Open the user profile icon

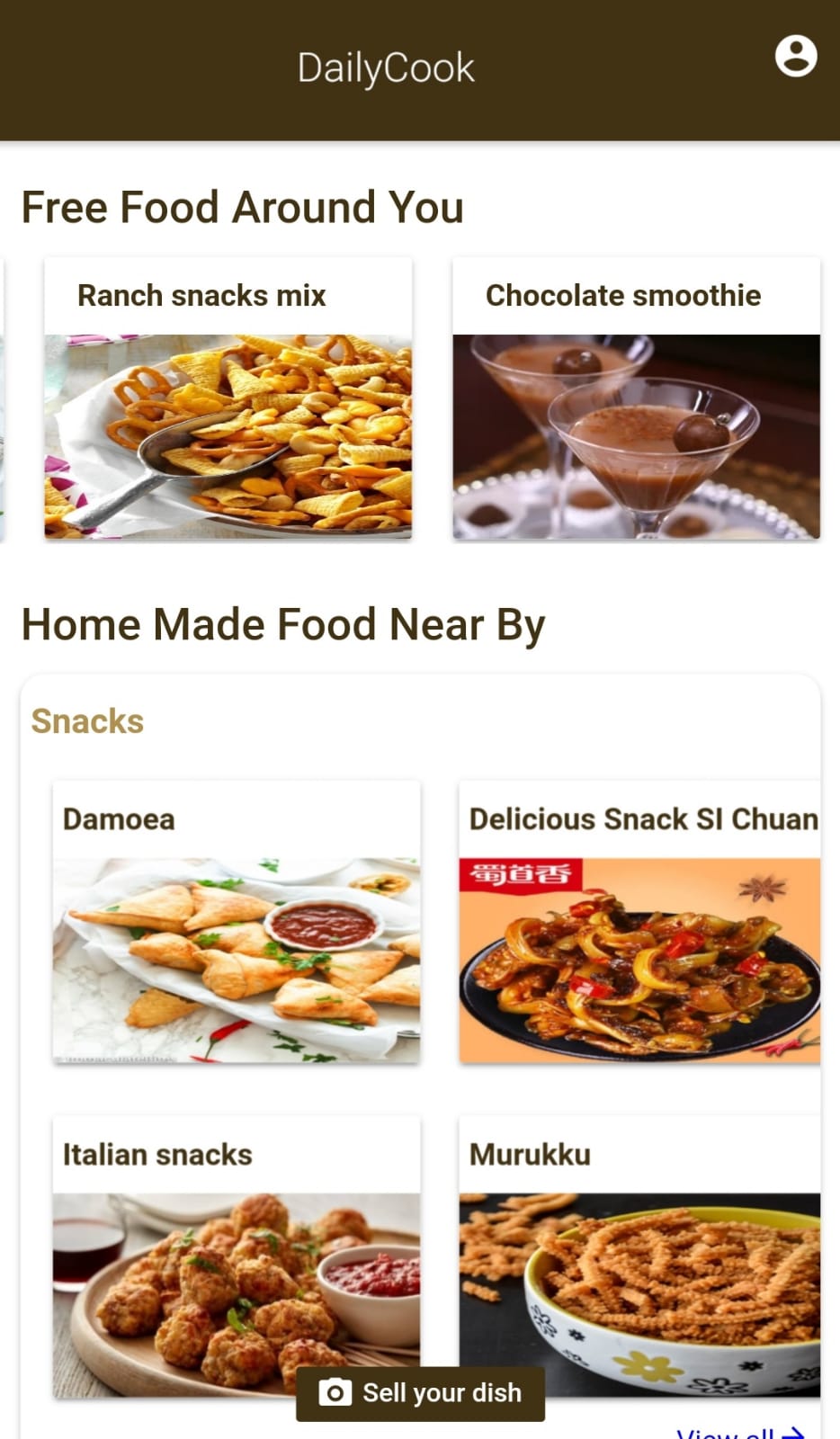tap(796, 56)
